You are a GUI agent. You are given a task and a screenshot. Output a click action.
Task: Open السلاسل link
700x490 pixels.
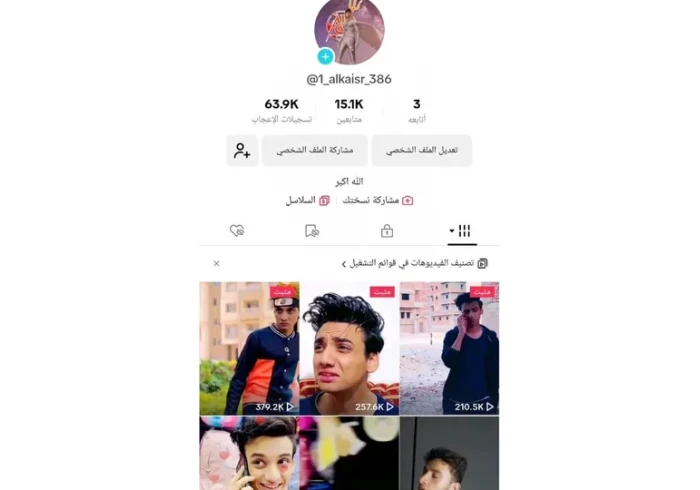coord(308,200)
